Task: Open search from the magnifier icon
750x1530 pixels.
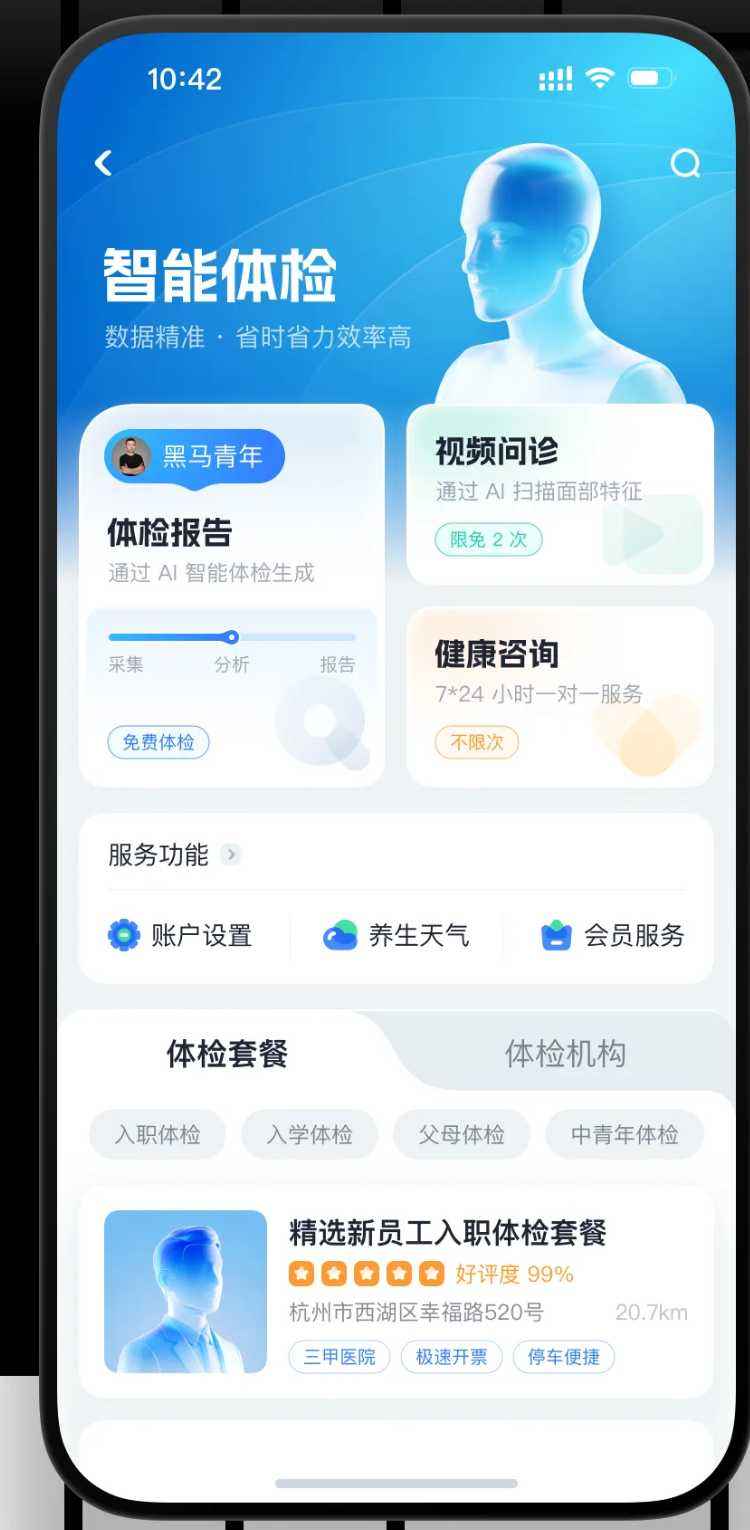Action: click(685, 163)
